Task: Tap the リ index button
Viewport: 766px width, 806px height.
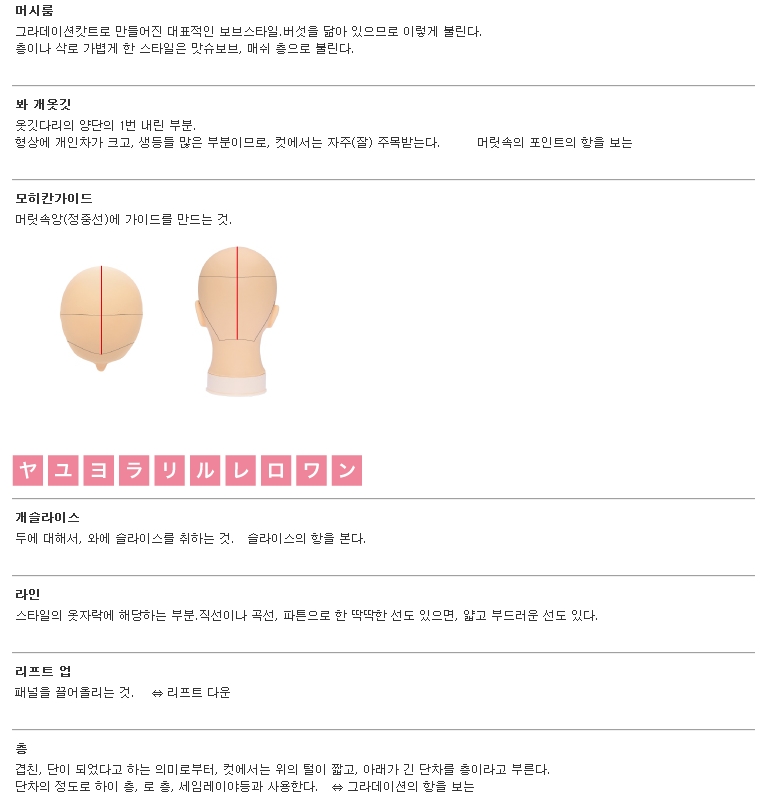Action: pyautogui.click(x=169, y=470)
